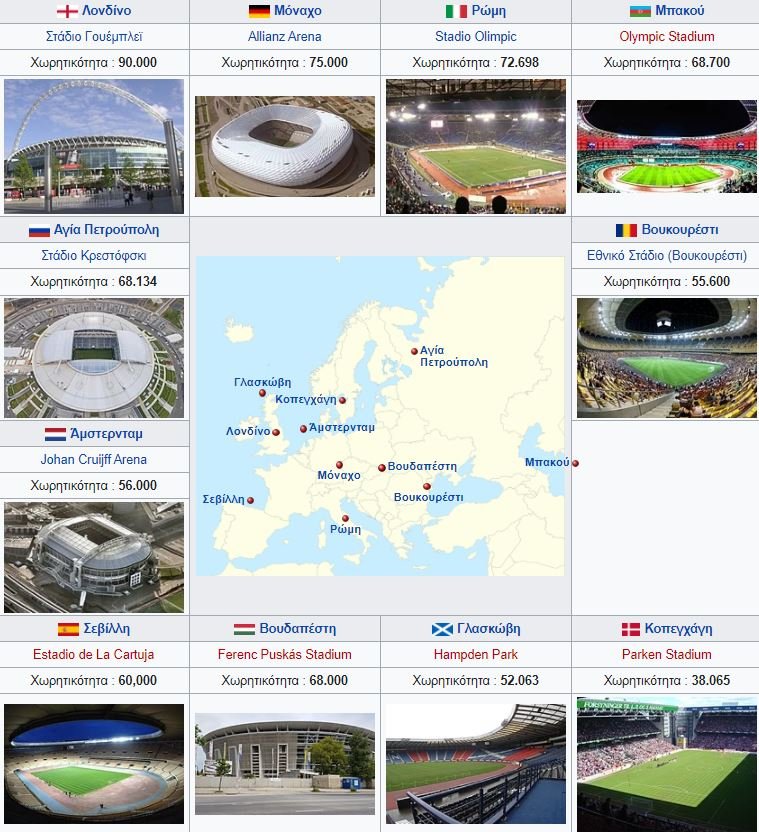Follow the Hampden Park link
Screen dimensions: 759x832
point(476,655)
